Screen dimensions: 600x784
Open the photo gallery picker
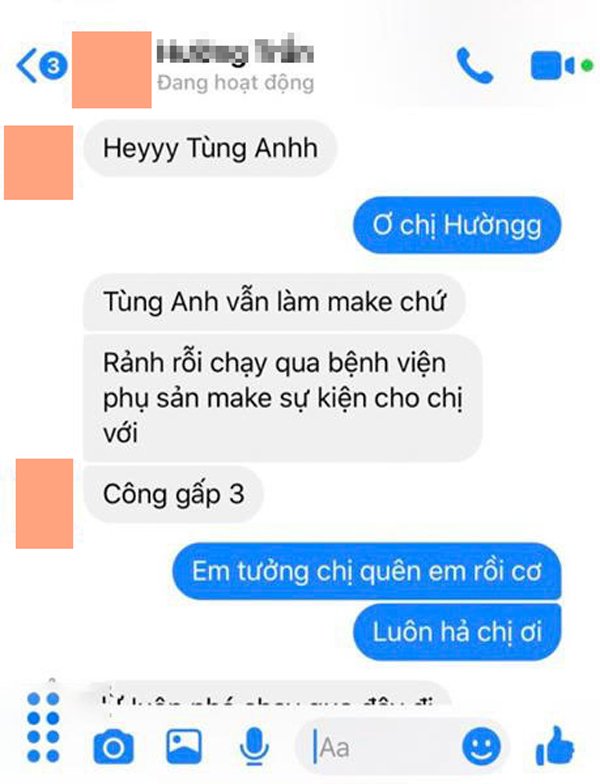point(183,746)
